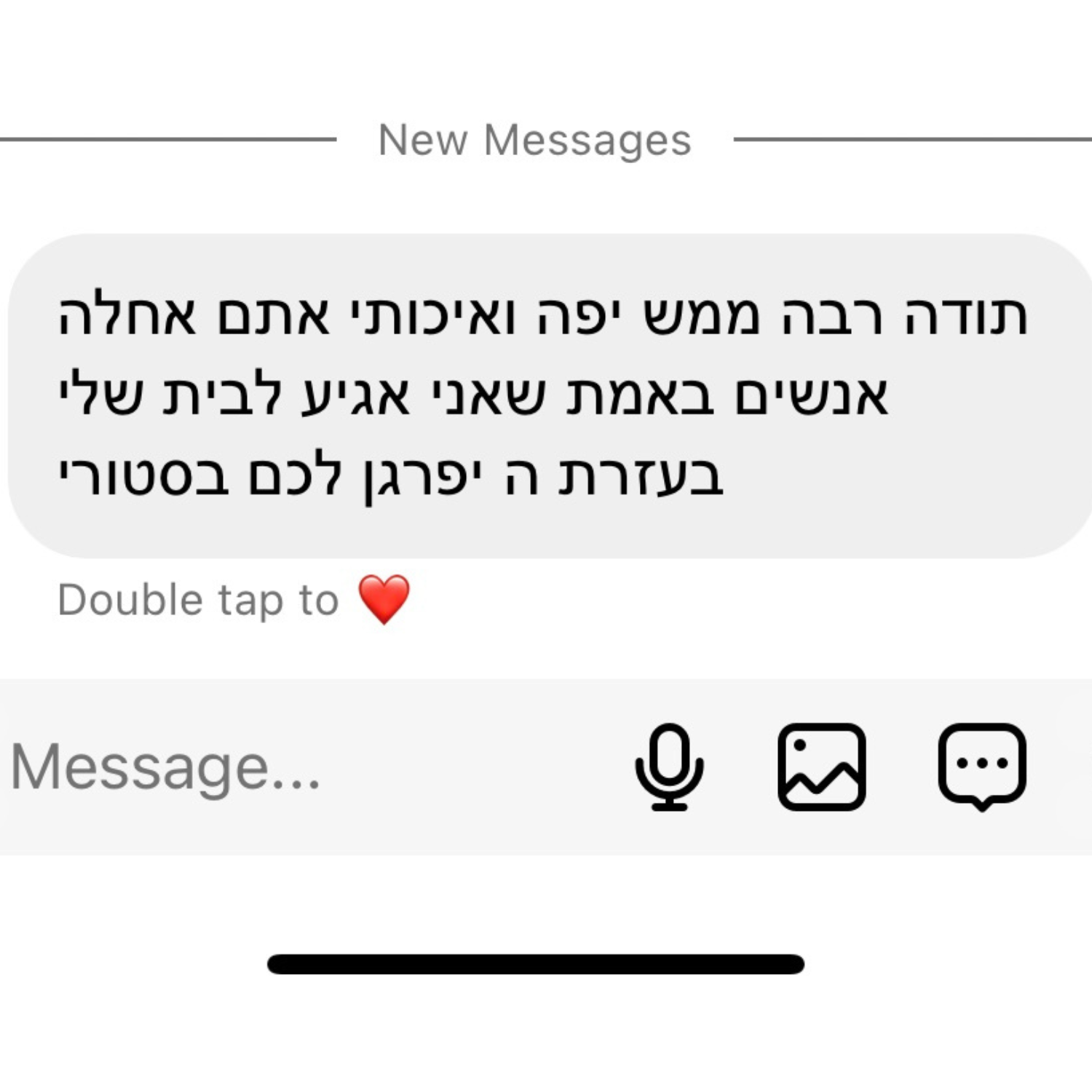
Task: Open the photo gallery picker
Action: coord(822,767)
